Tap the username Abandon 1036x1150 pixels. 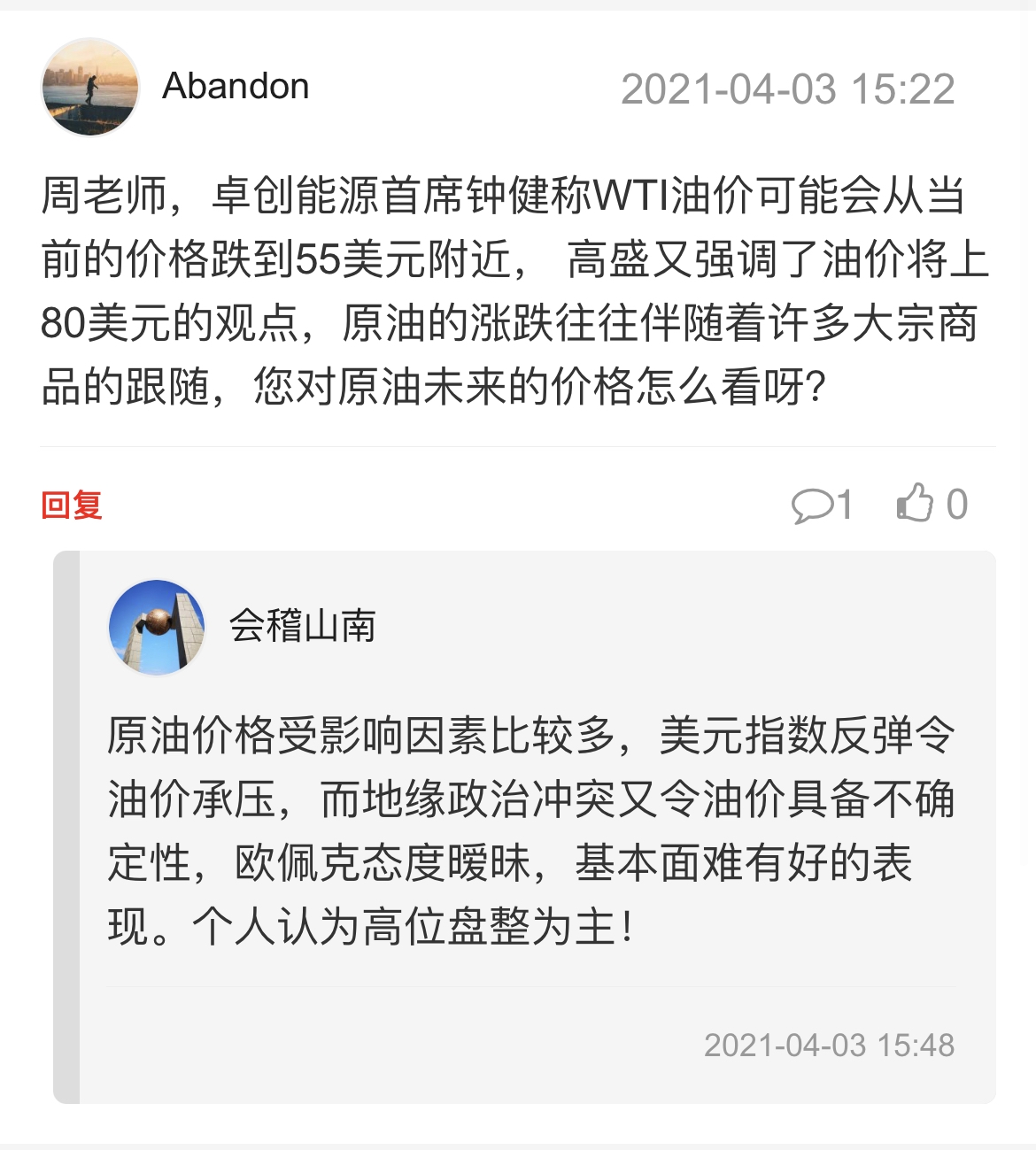236,87
